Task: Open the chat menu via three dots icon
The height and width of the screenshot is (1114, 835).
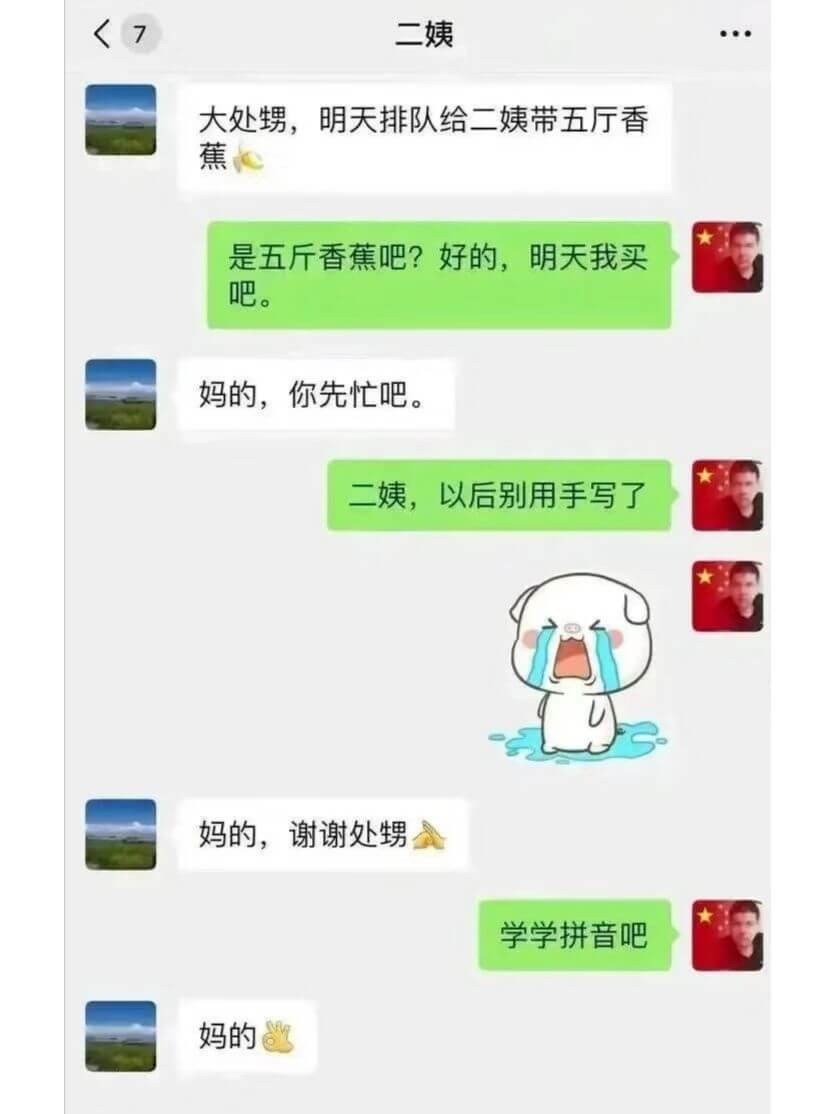Action: pyautogui.click(x=737, y=32)
